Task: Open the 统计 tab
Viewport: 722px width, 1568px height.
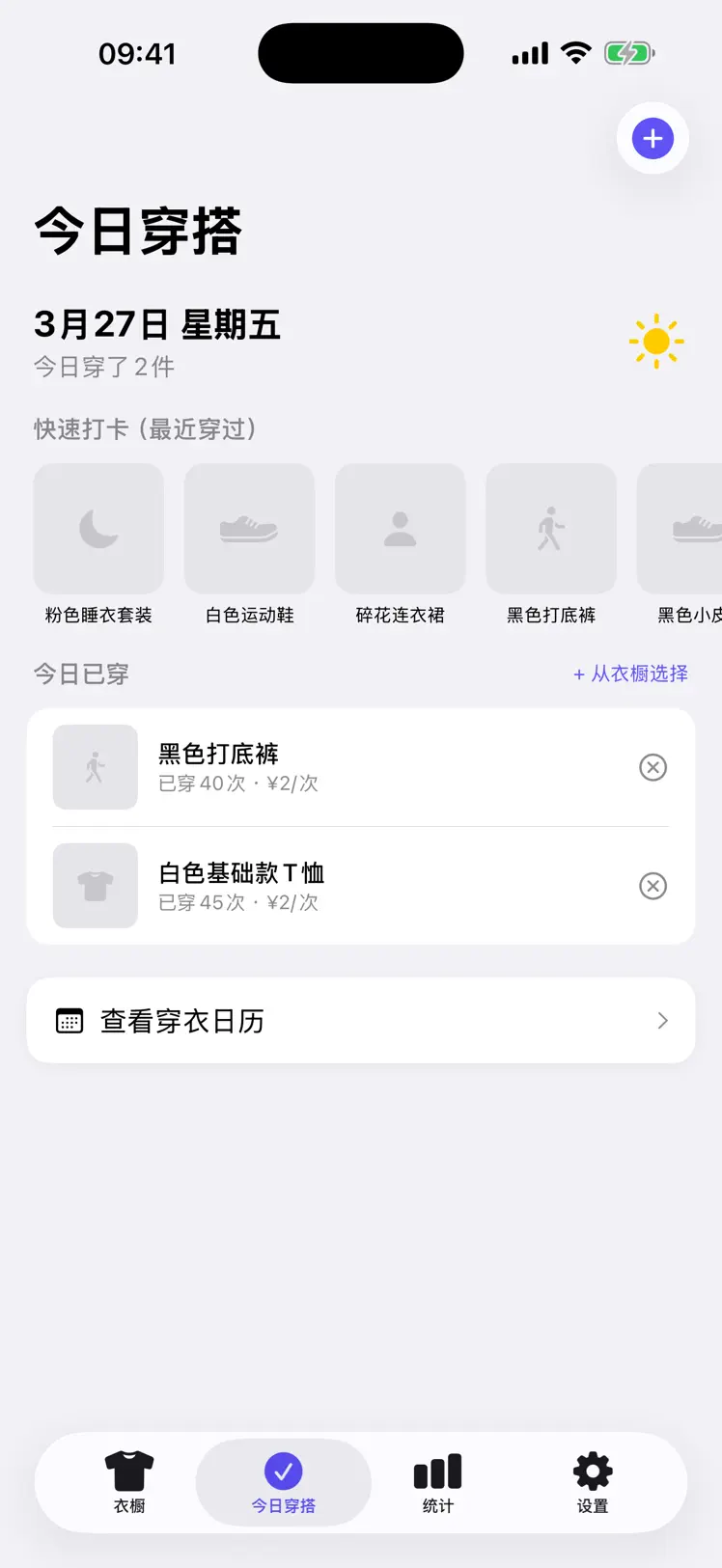Action: coord(436,1481)
